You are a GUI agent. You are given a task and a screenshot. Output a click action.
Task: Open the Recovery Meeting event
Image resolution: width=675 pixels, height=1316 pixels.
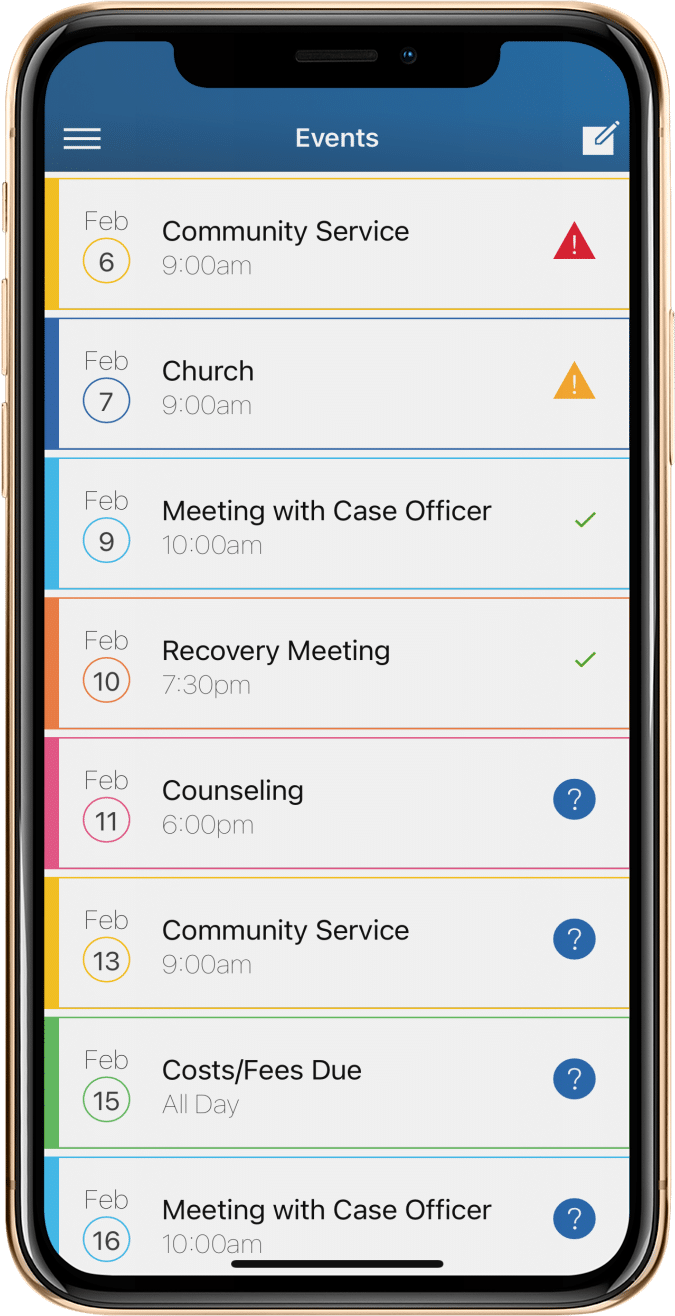point(337,664)
